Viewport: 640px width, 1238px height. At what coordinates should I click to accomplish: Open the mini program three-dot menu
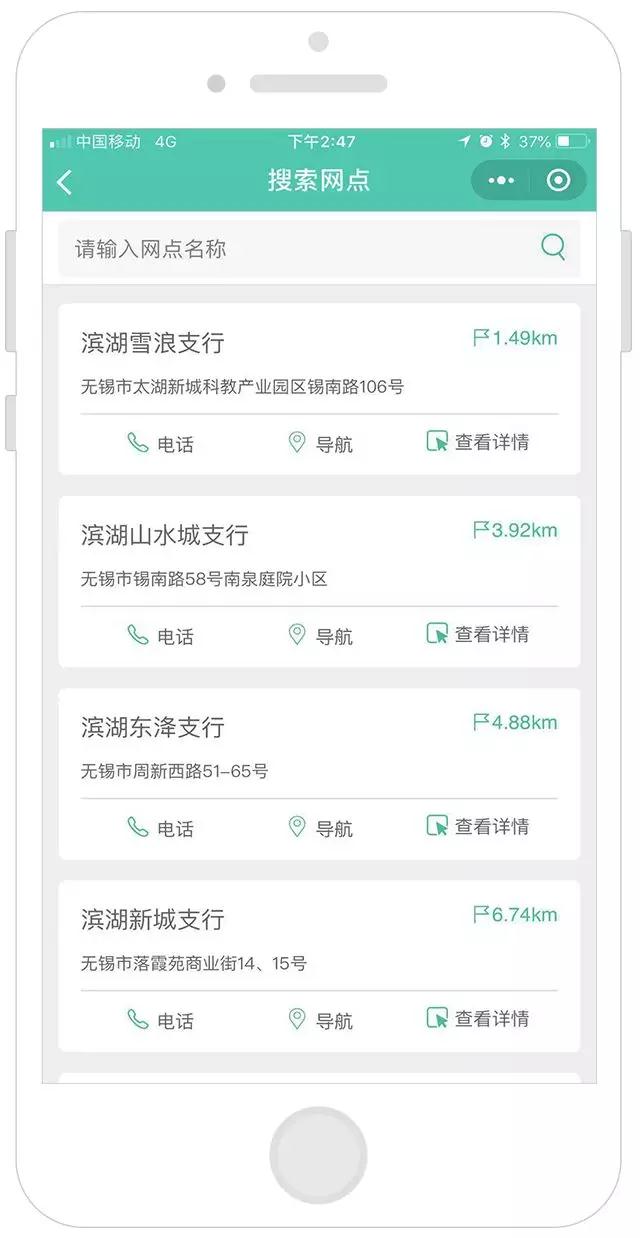coord(500,181)
